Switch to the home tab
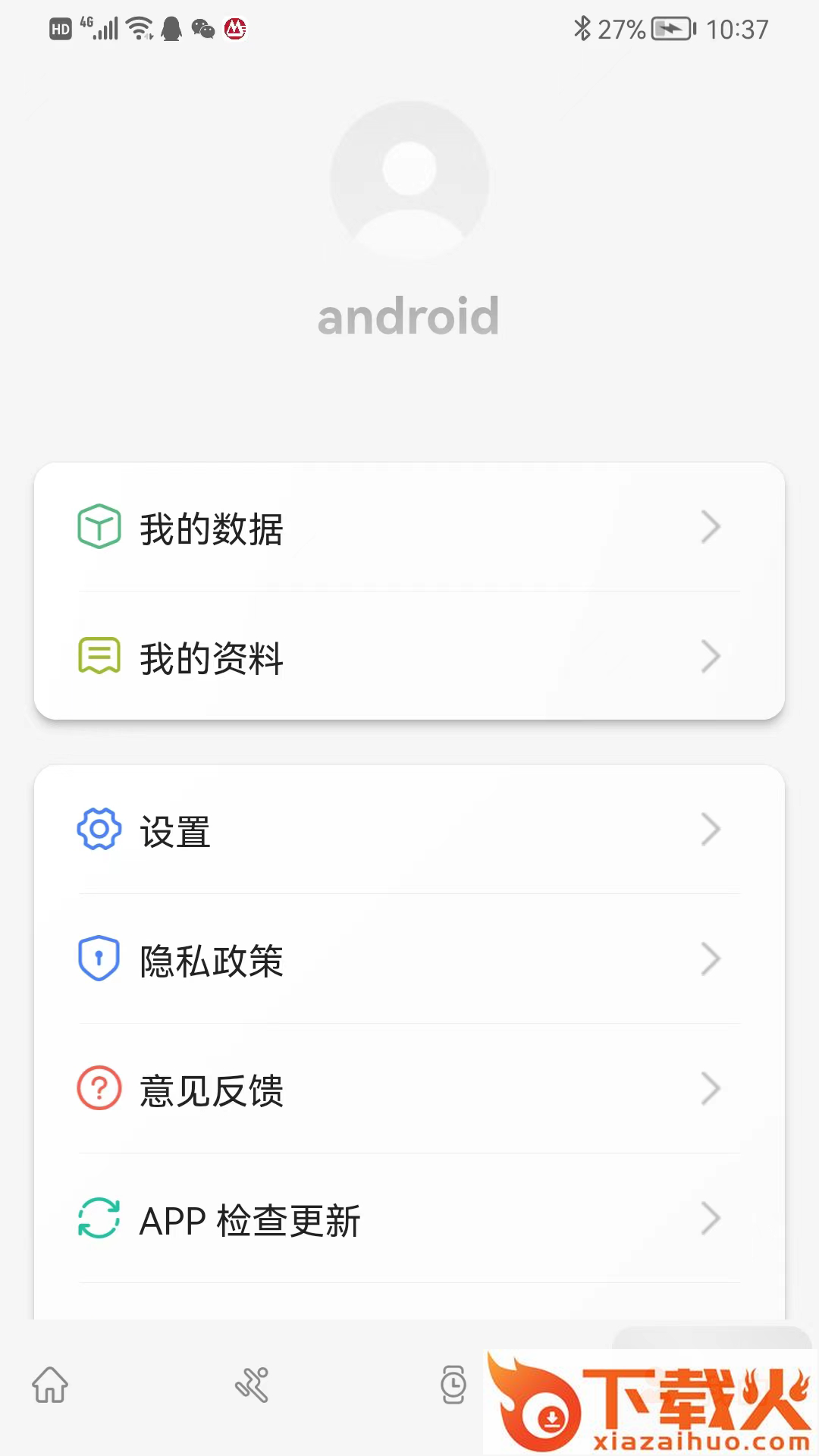This screenshot has height=1456, width=819. (50, 1385)
